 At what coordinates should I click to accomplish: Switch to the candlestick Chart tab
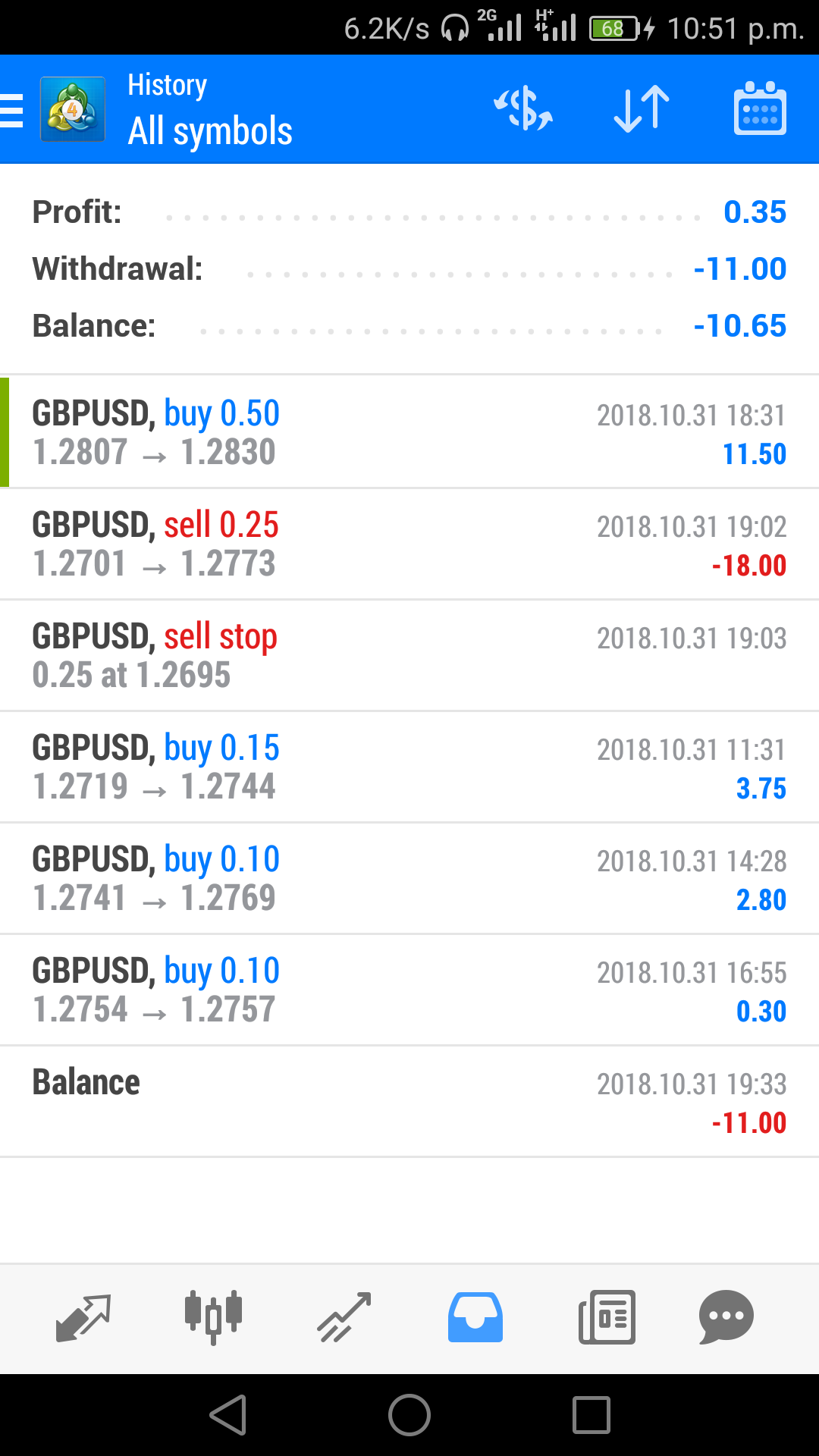click(x=213, y=1318)
